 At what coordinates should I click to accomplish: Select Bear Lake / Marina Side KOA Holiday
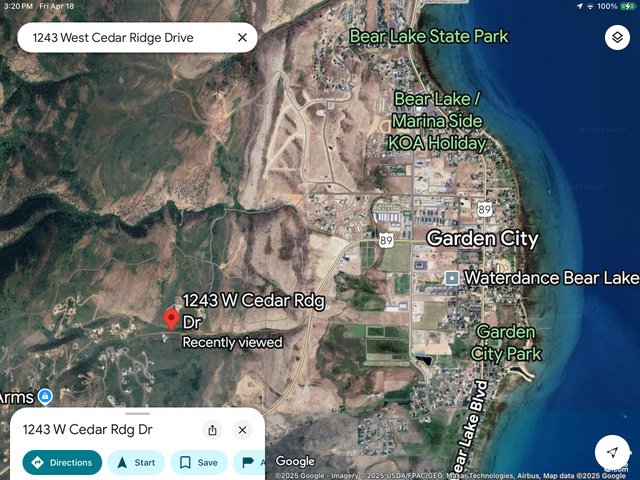(x=438, y=120)
